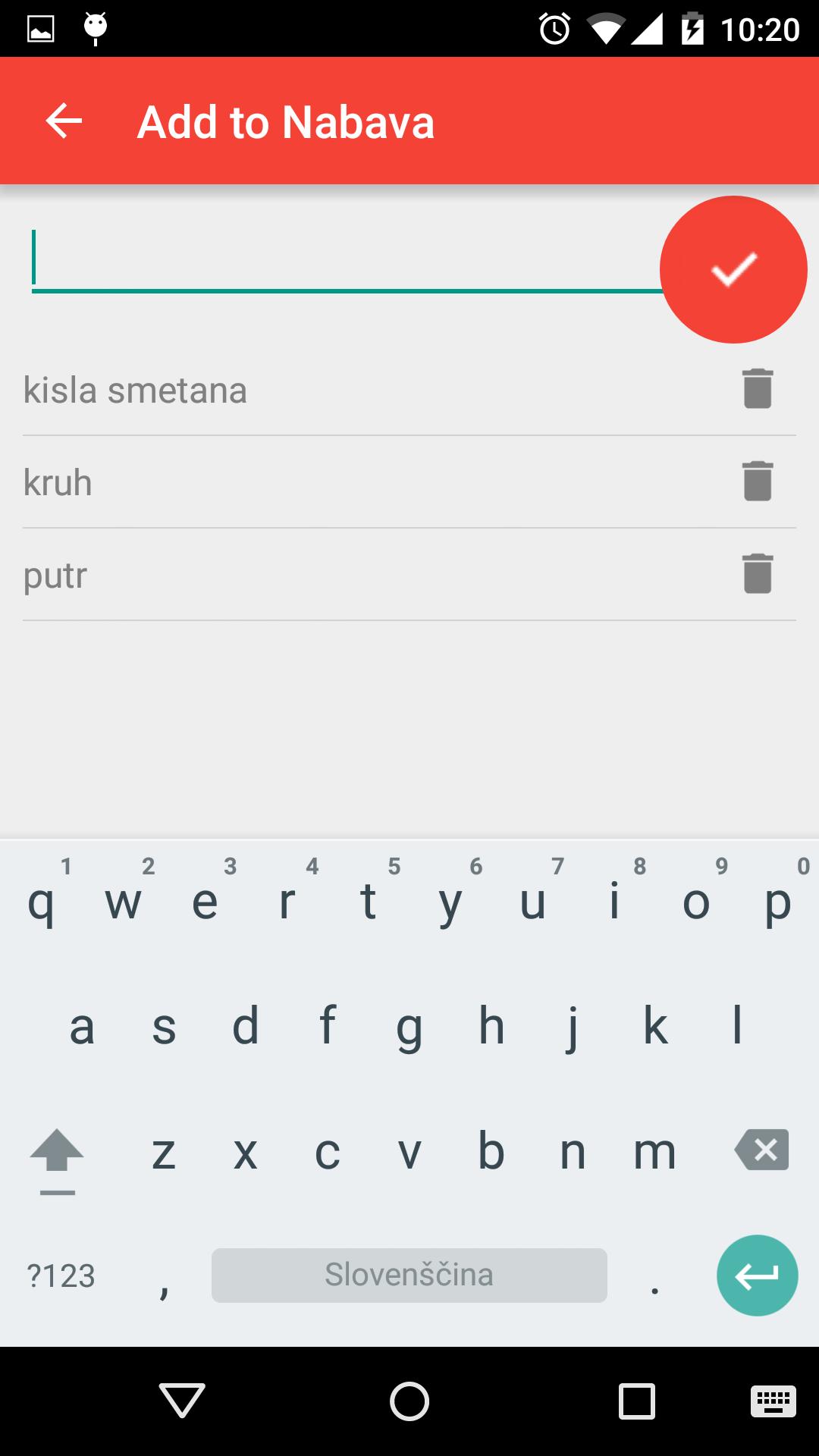Screen dimensions: 819x1456
Task: Select the kruh list entry
Action: click(x=303, y=482)
